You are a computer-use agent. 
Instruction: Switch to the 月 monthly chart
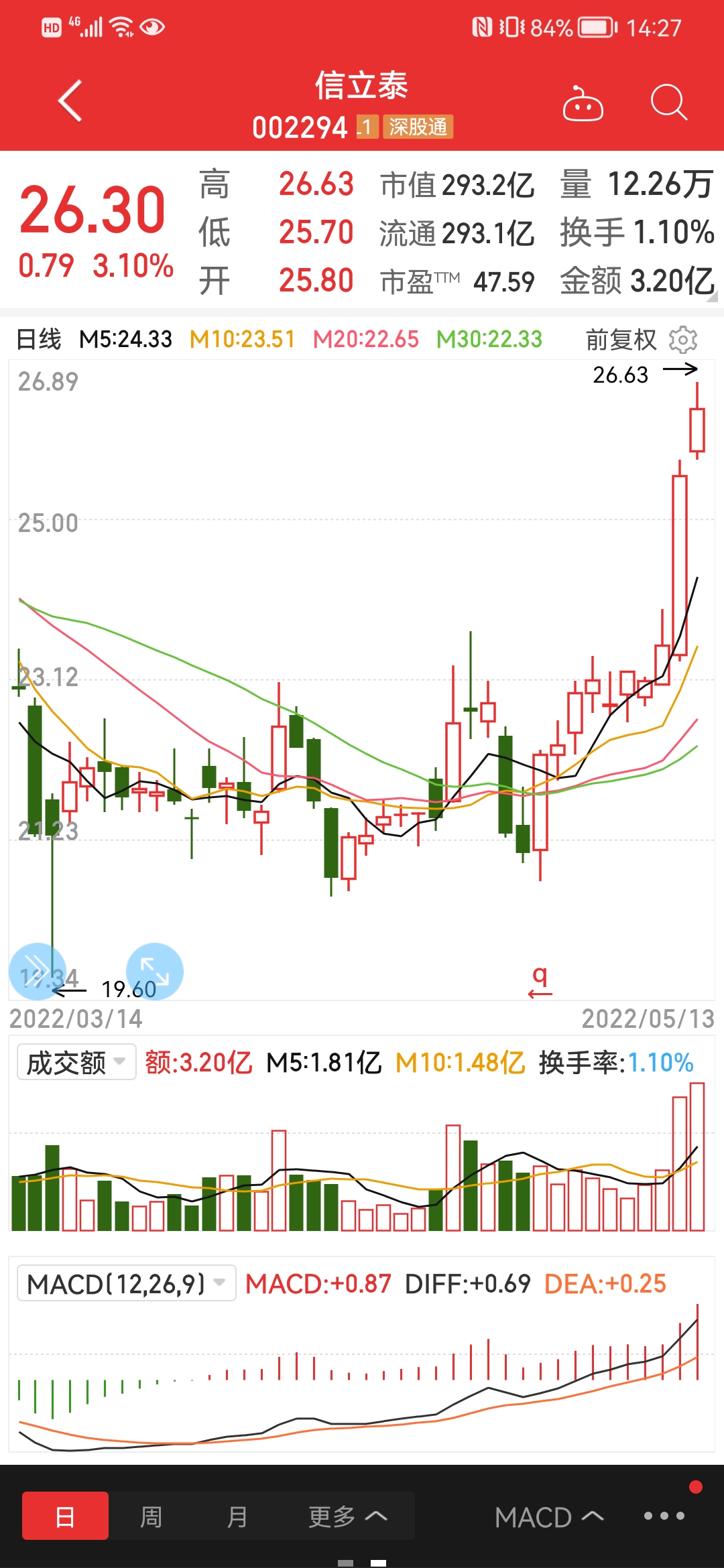[x=237, y=1516]
